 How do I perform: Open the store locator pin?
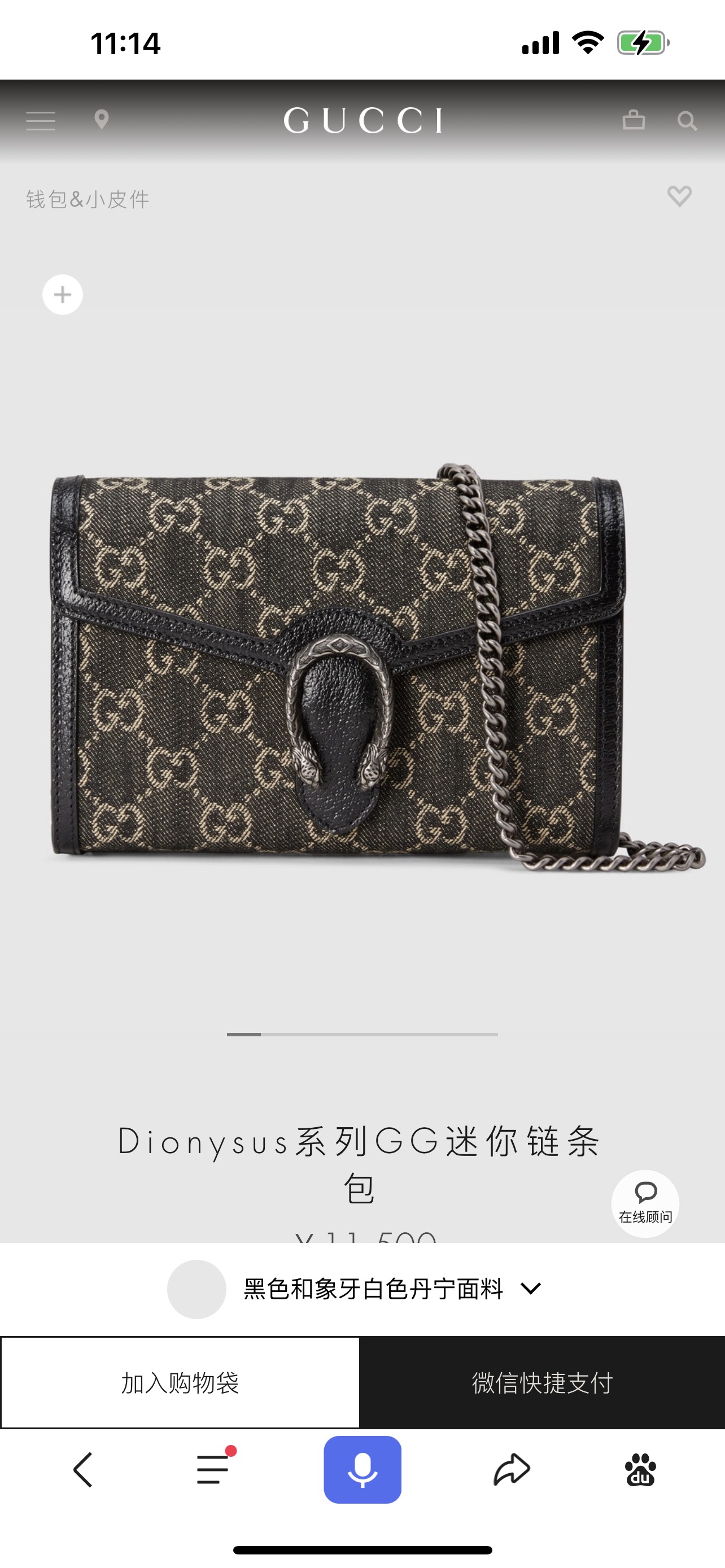pyautogui.click(x=102, y=120)
